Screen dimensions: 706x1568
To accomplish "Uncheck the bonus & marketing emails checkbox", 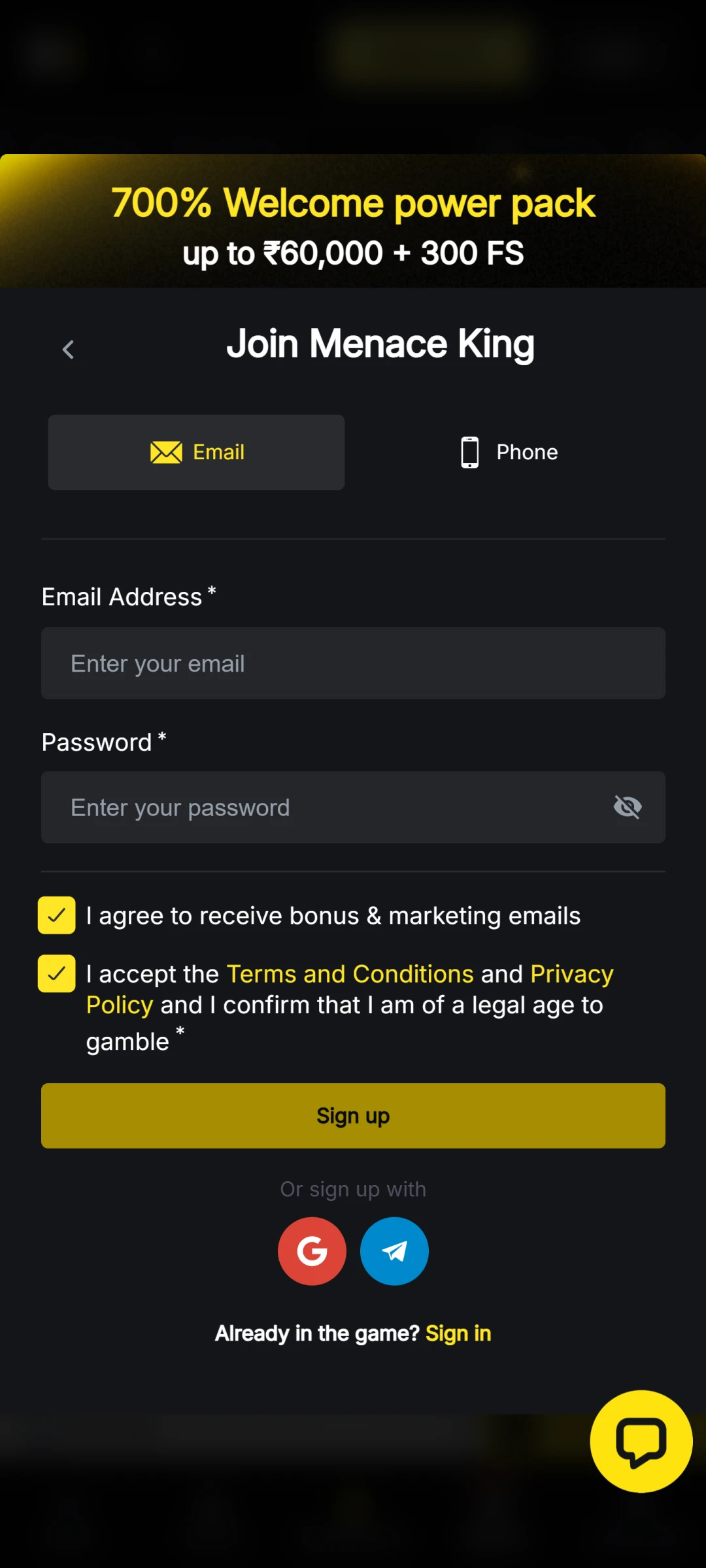I will 57,915.
